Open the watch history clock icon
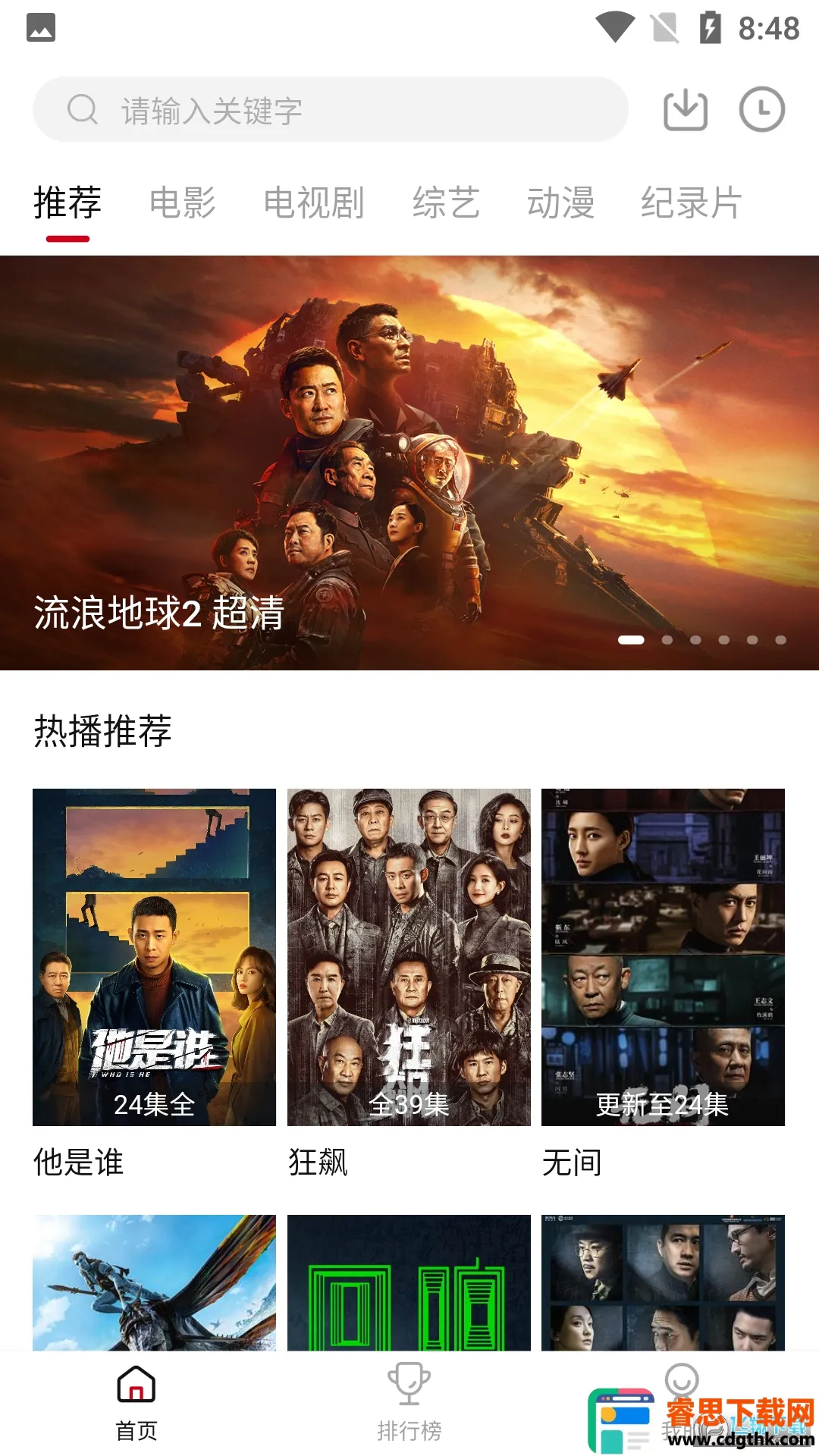The image size is (819, 1456). click(x=761, y=110)
